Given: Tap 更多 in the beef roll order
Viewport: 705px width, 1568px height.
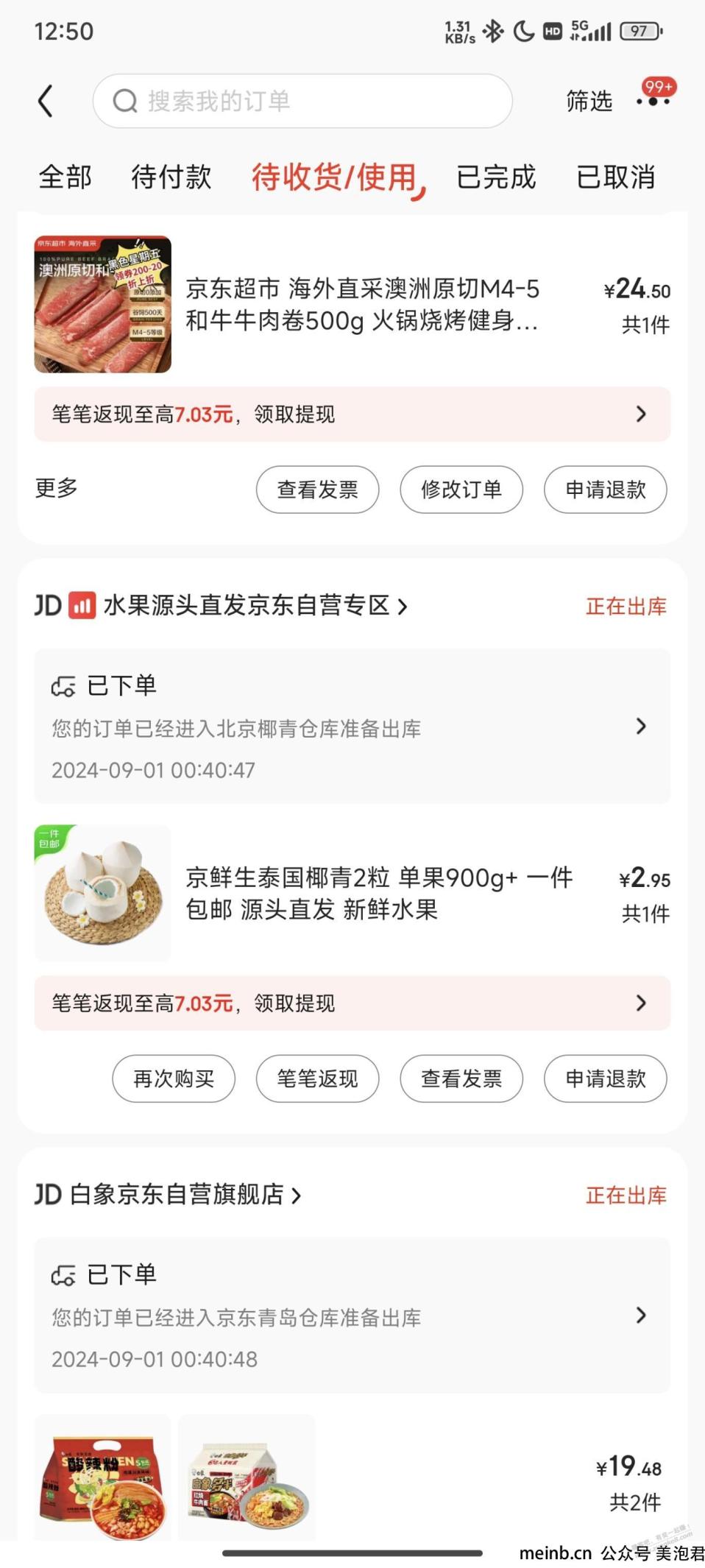Looking at the screenshot, I should pyautogui.click(x=57, y=488).
